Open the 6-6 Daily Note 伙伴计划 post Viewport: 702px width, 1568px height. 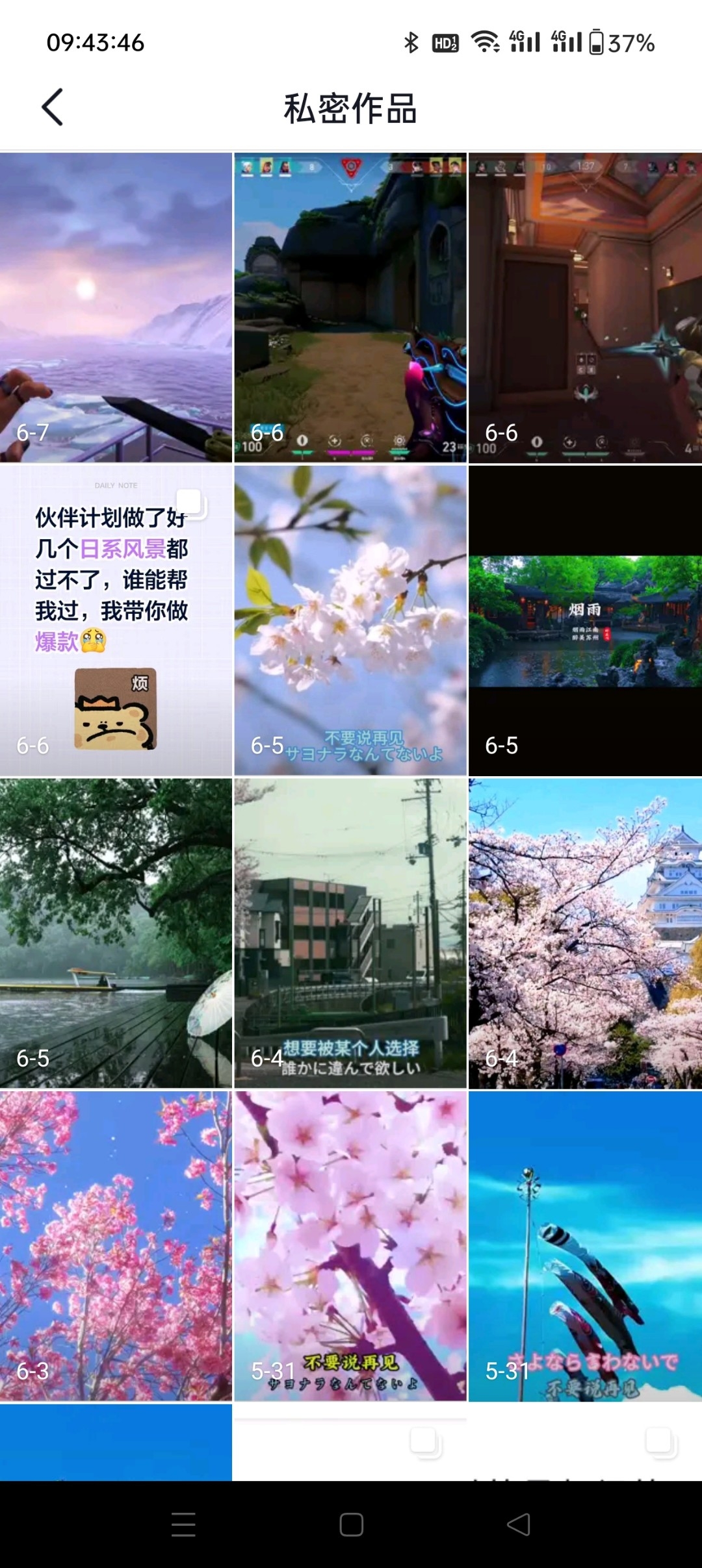pos(116,620)
